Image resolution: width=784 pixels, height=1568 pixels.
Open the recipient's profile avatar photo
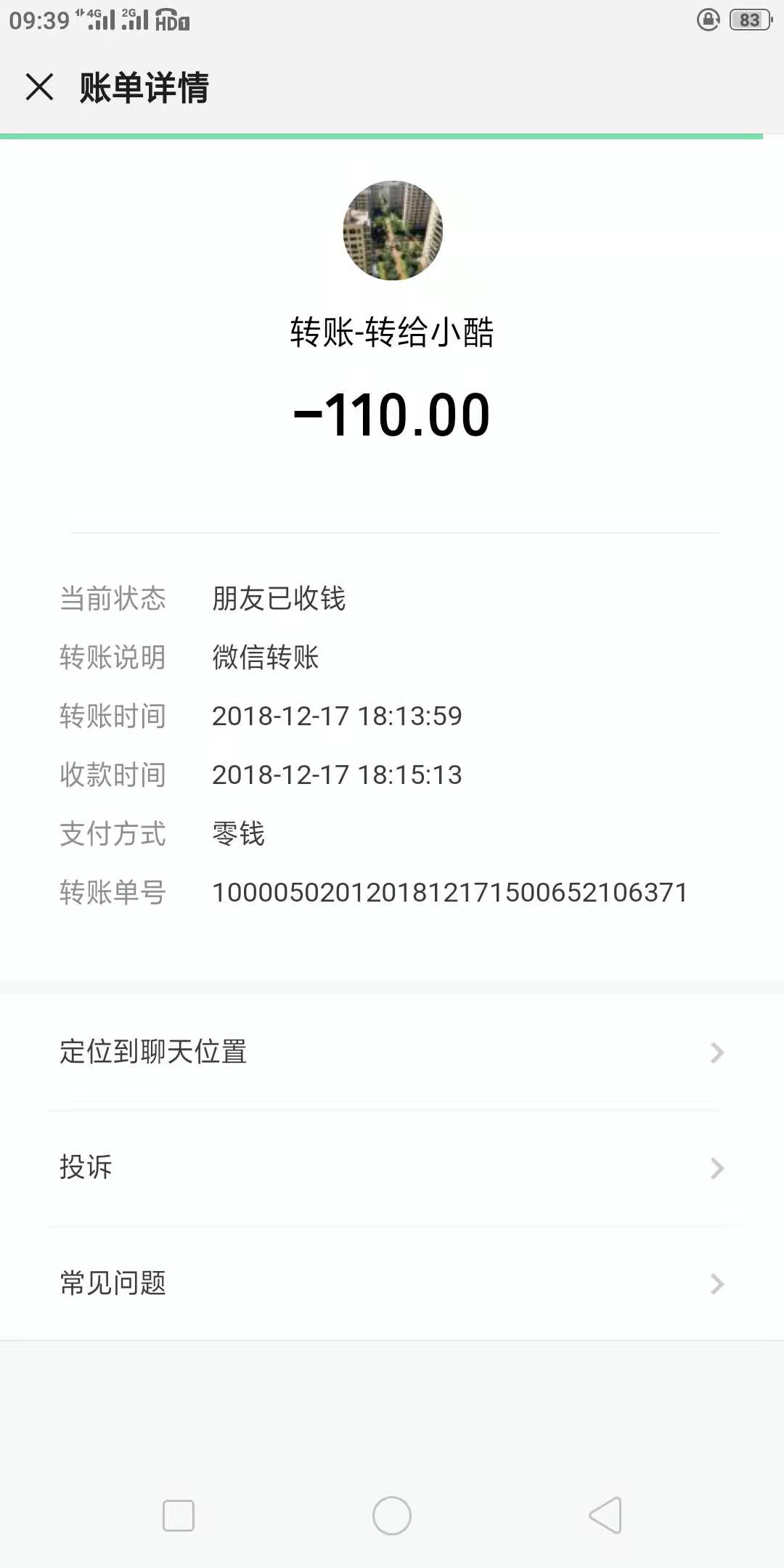[392, 230]
